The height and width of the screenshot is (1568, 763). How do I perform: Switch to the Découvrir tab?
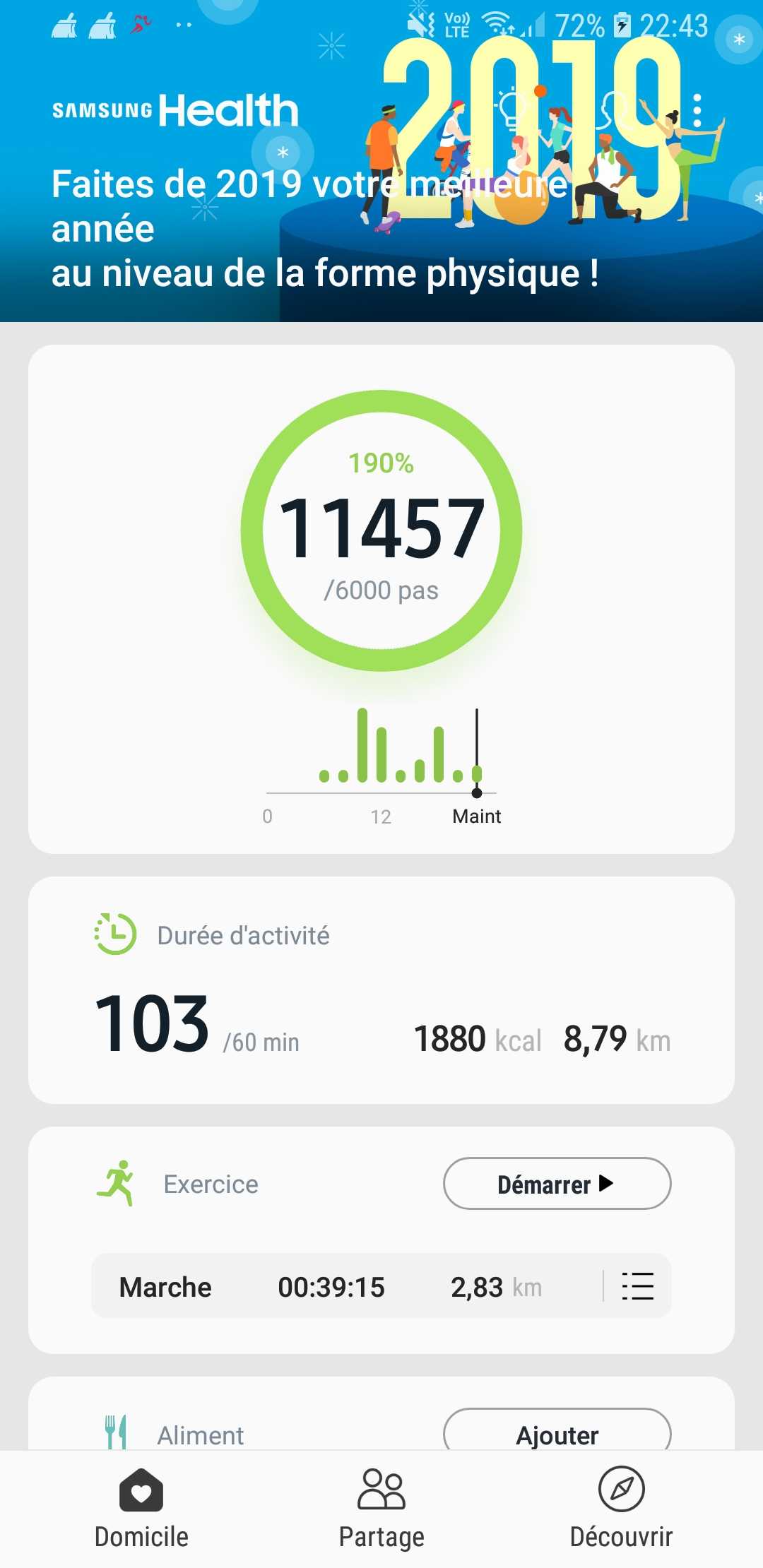621,1509
